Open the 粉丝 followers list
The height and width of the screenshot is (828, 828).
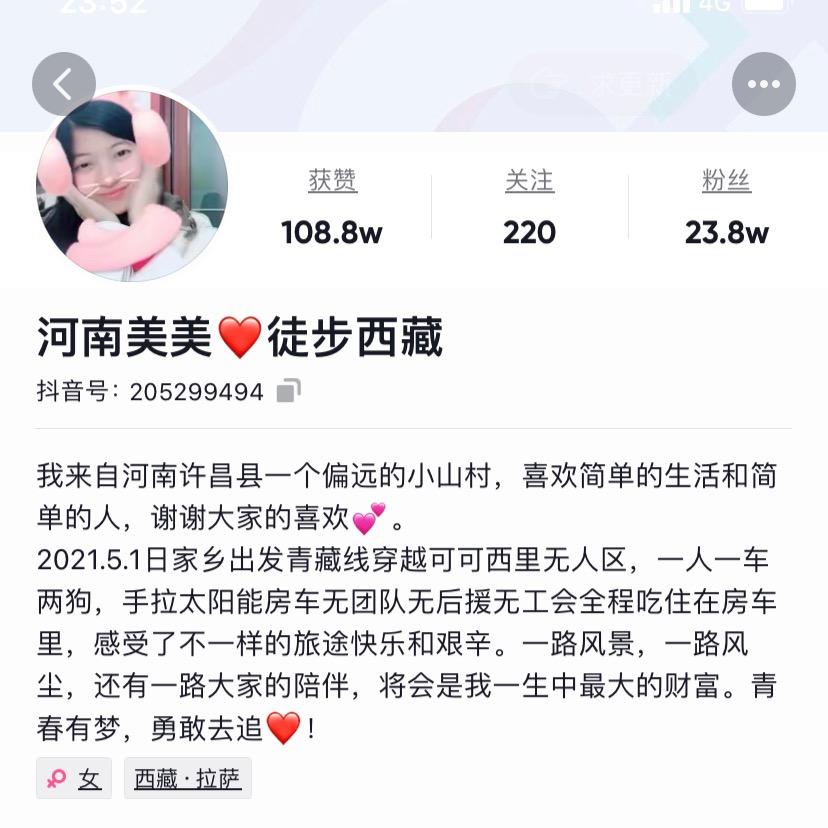coord(726,208)
